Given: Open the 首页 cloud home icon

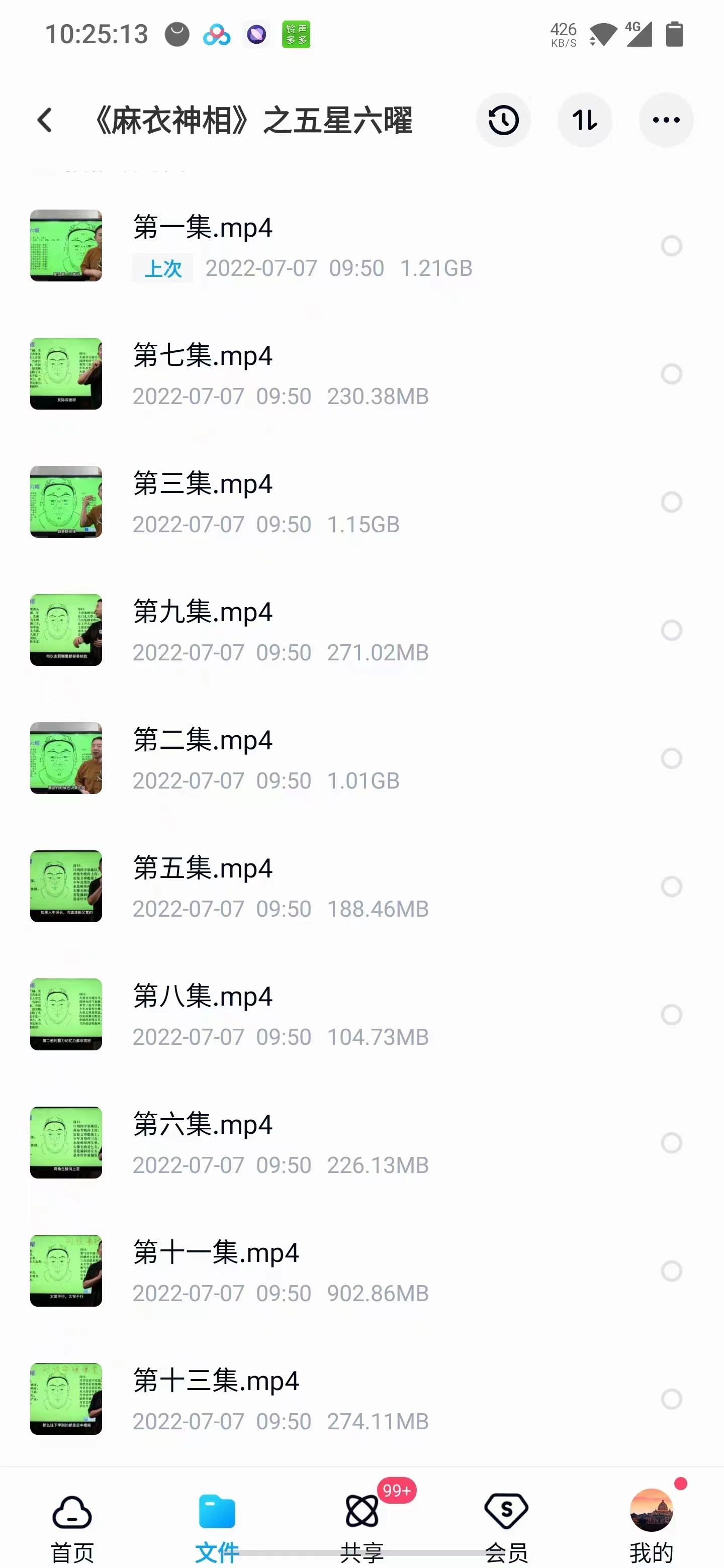Looking at the screenshot, I should pos(72,1511).
